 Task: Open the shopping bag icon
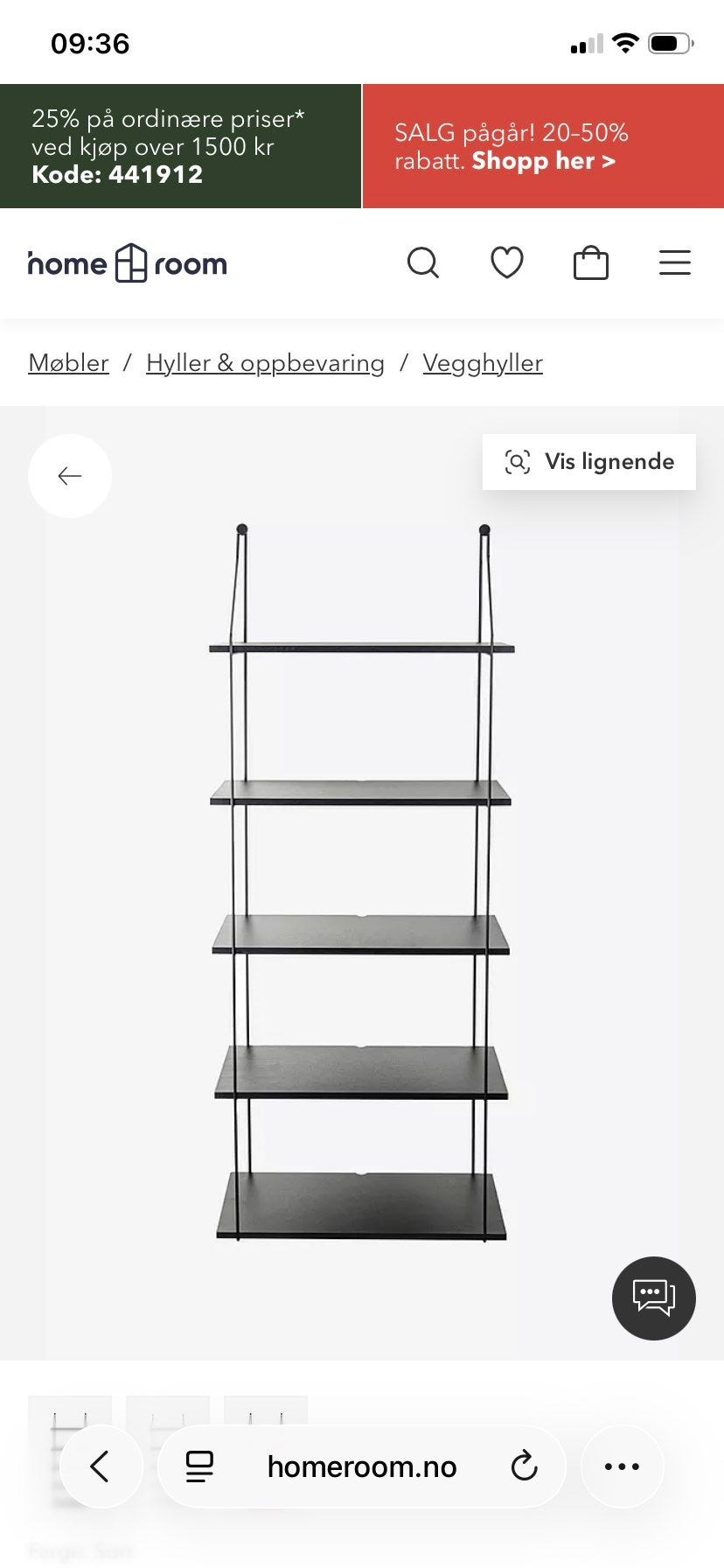pyautogui.click(x=591, y=262)
